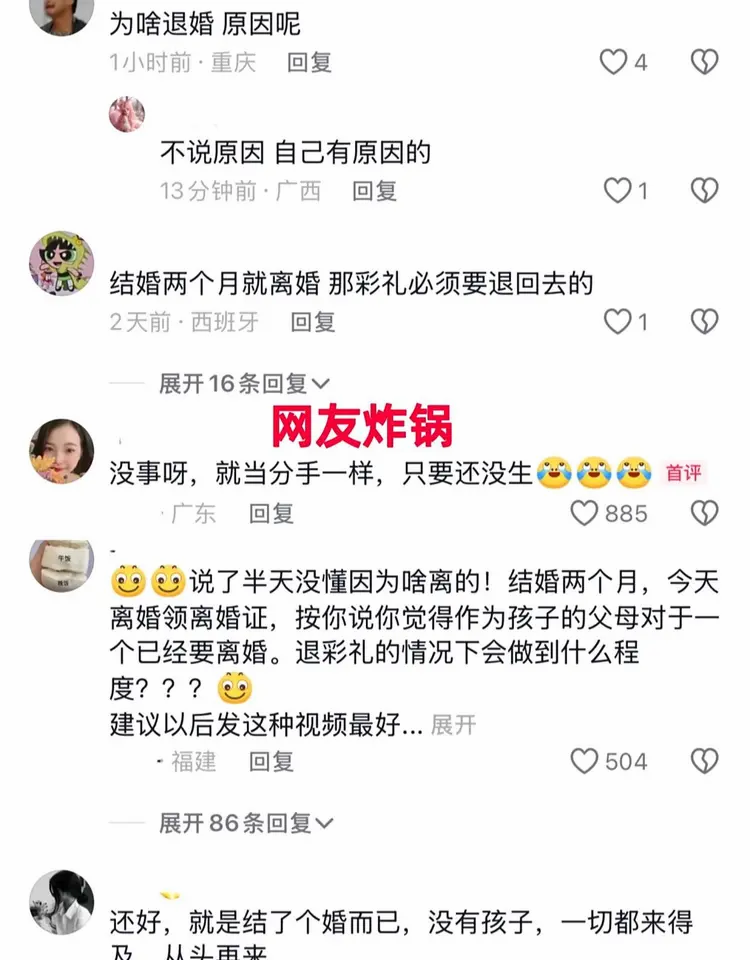Expand the 86 replies
Screen dimensions: 750x960
pyautogui.click(x=244, y=823)
